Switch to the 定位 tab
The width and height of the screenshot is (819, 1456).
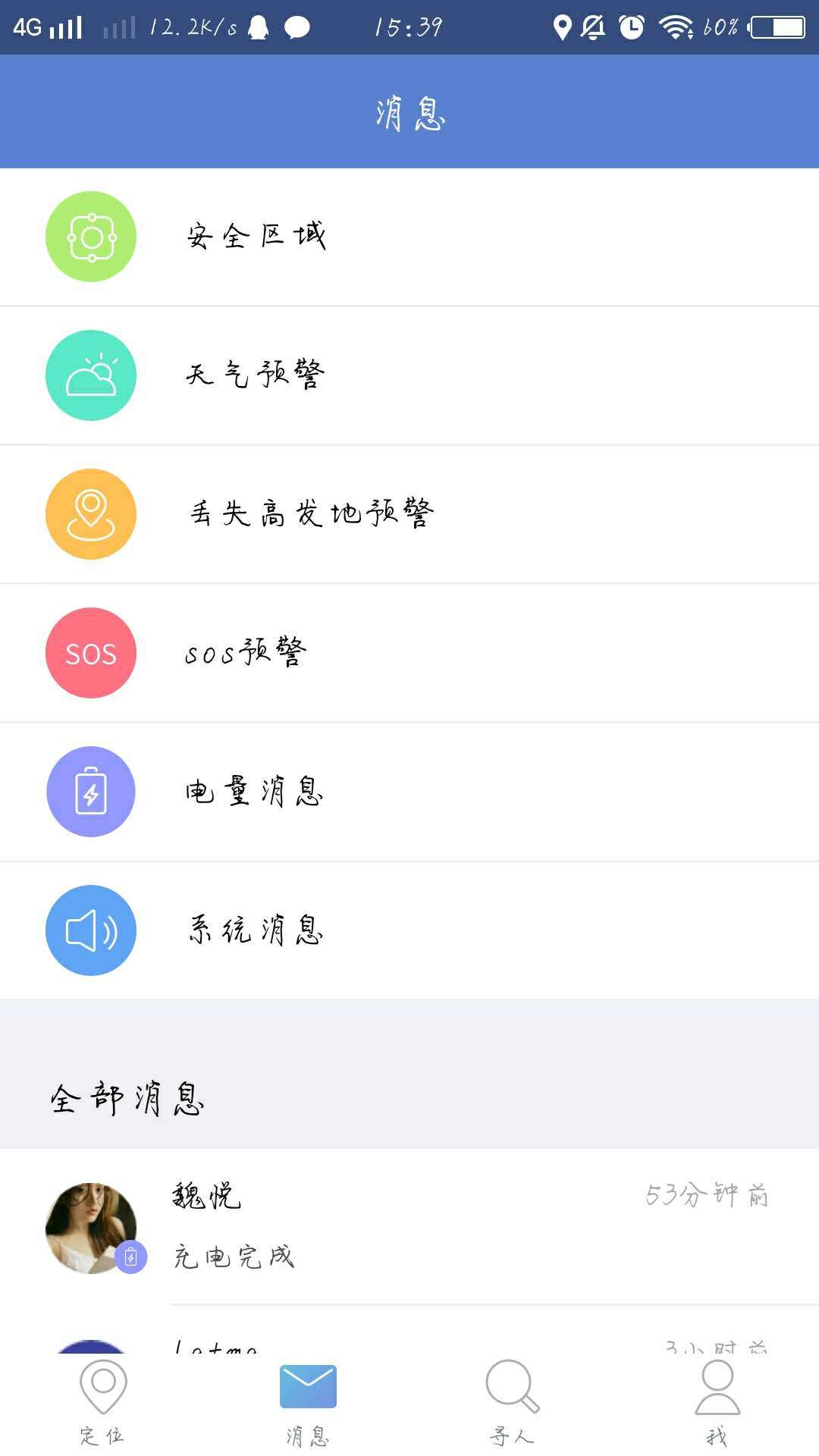(x=102, y=1403)
